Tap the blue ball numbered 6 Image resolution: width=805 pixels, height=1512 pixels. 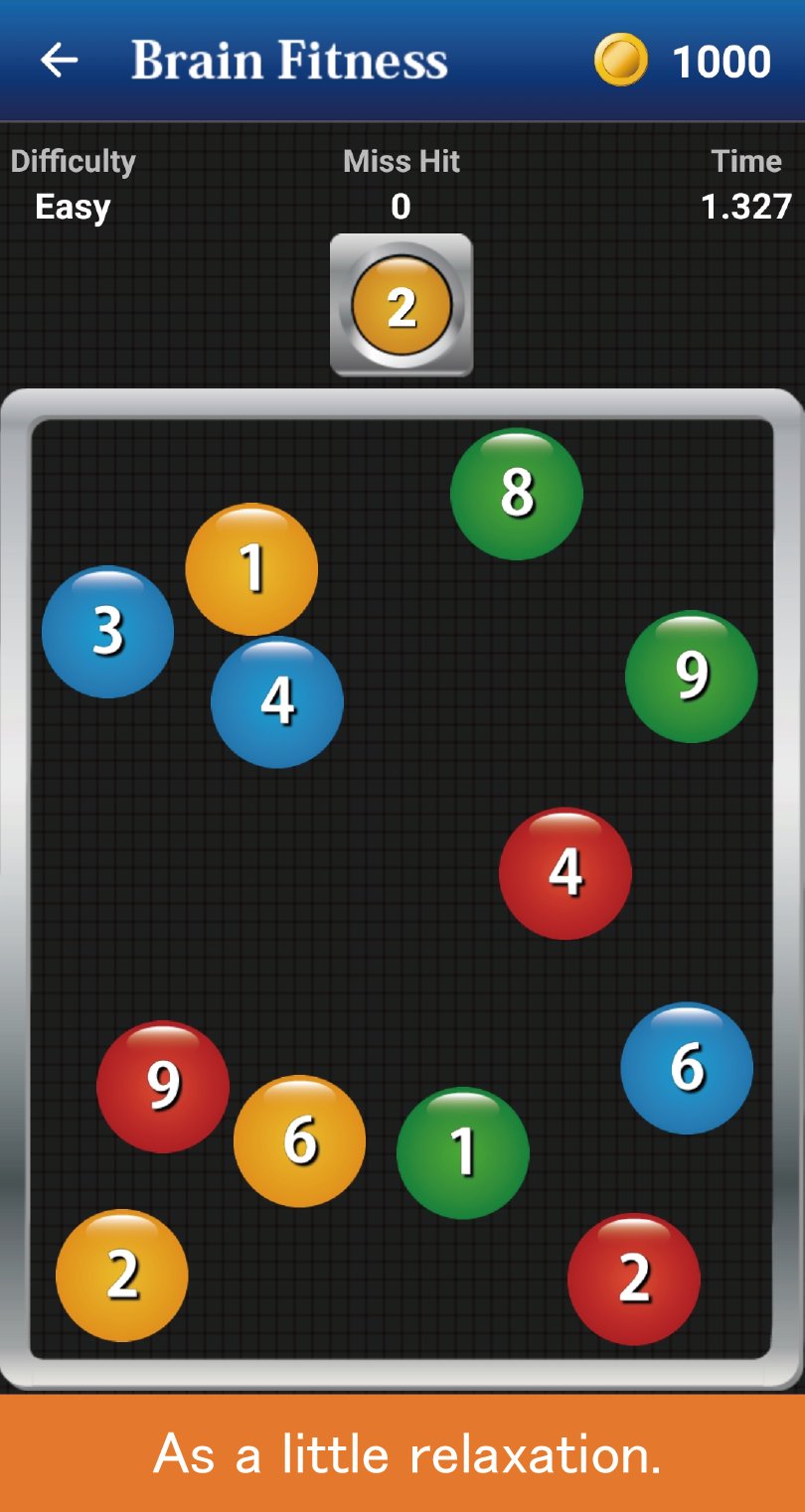pyautogui.click(x=686, y=1071)
